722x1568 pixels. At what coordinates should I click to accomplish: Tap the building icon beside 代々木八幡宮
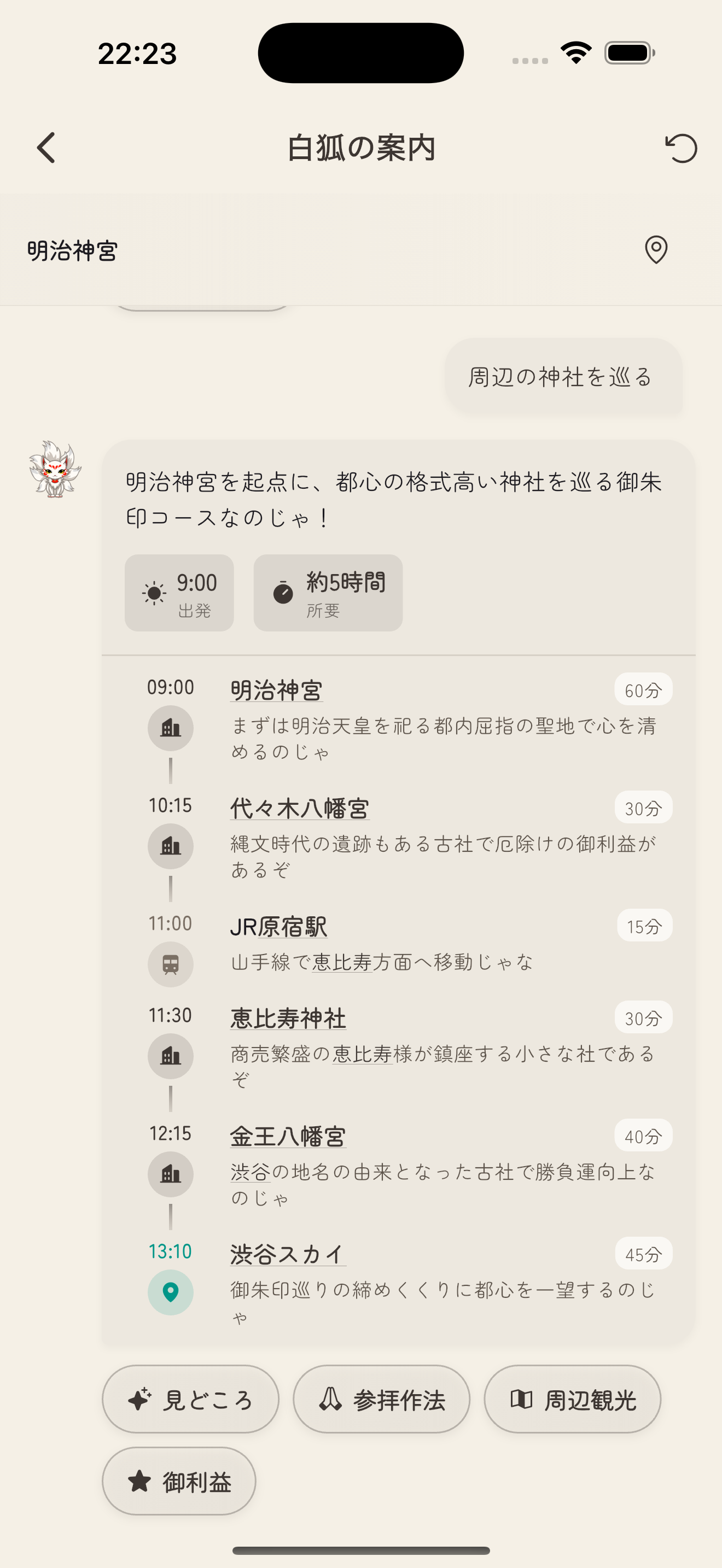point(171,846)
